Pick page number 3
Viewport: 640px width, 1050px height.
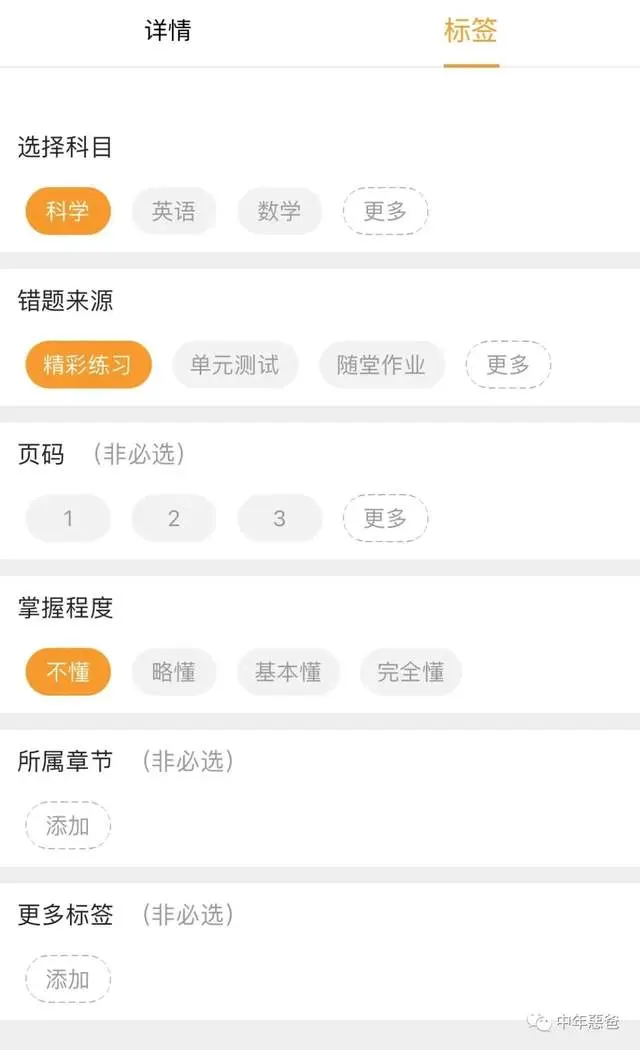click(x=280, y=518)
